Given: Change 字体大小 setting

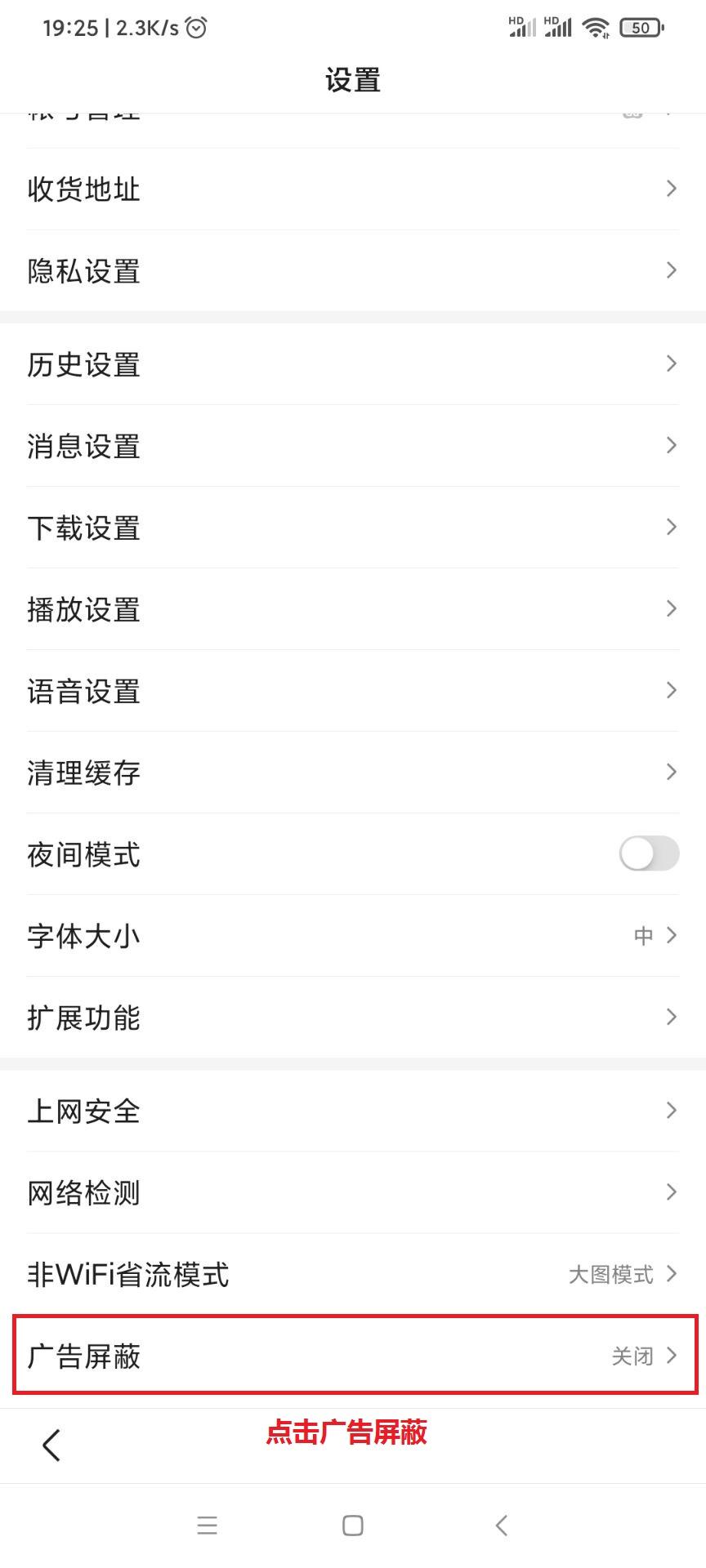Looking at the screenshot, I should 353,936.
